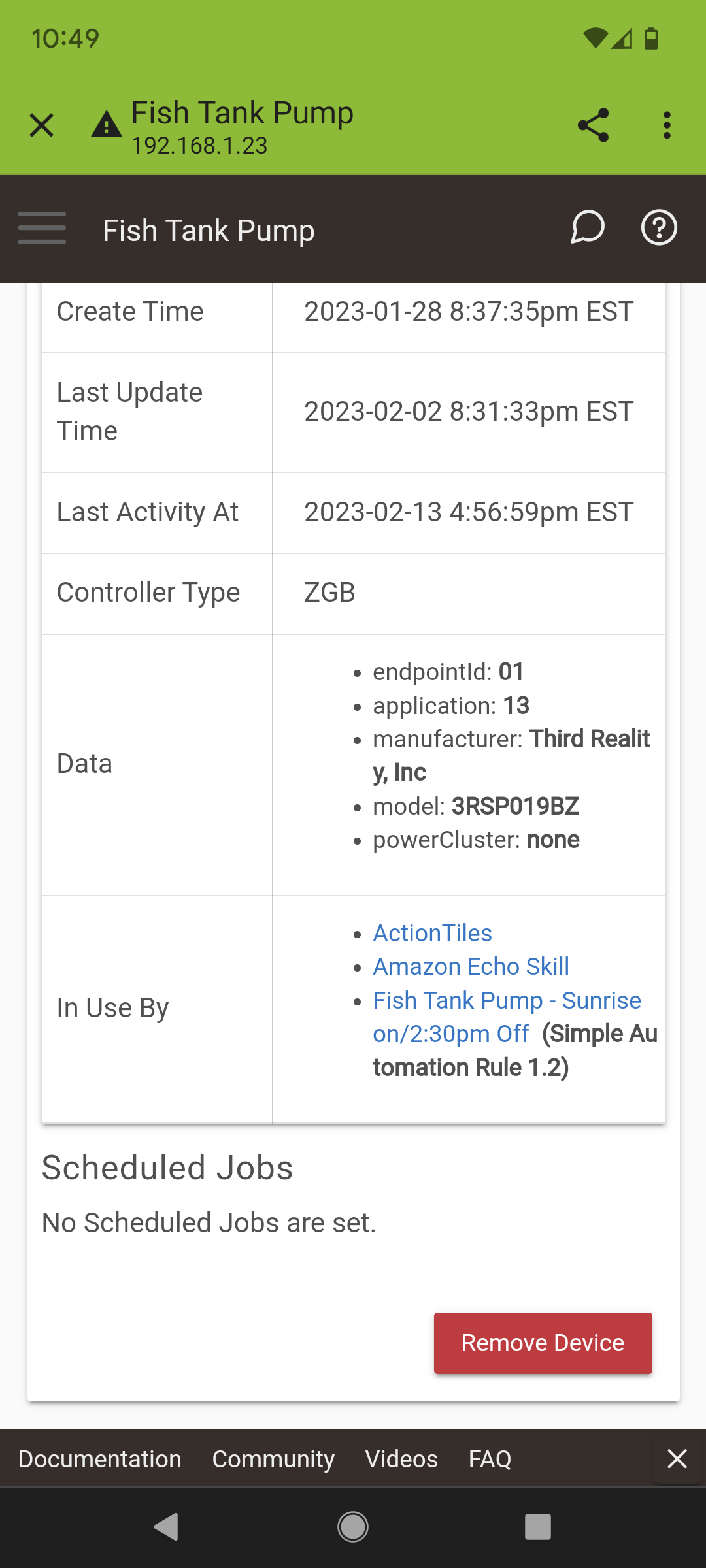Screen dimensions: 706x1568
Task: Share the Fish Tank Pump page
Action: point(594,125)
